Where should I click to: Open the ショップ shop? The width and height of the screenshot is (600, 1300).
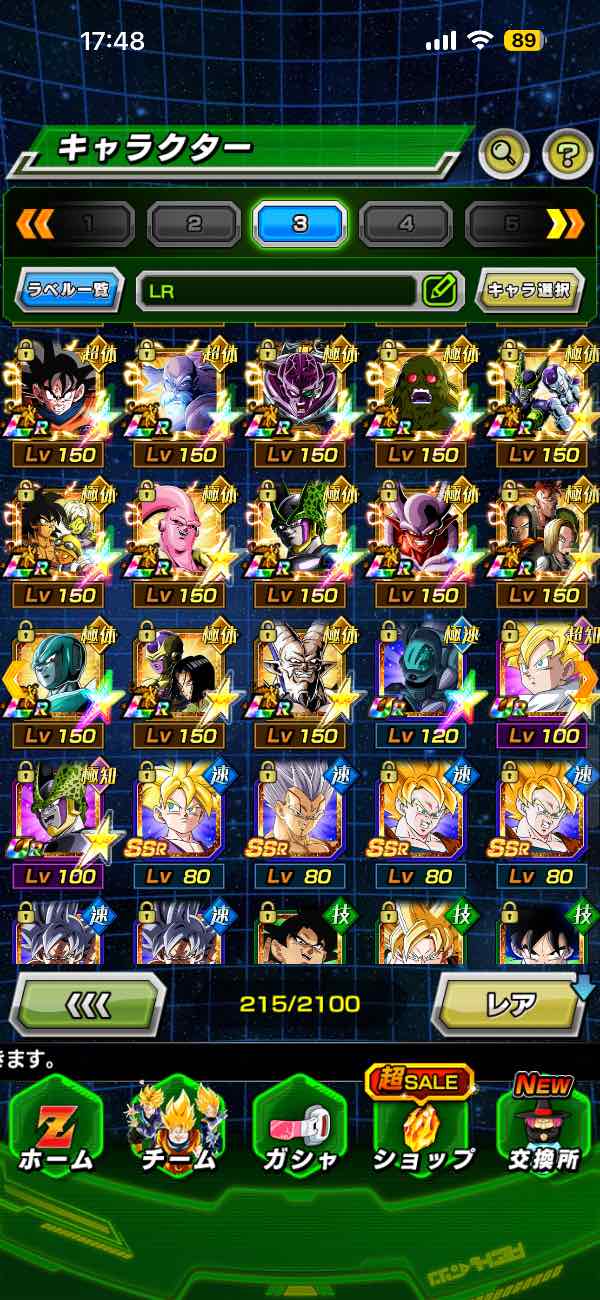[x=422, y=1130]
